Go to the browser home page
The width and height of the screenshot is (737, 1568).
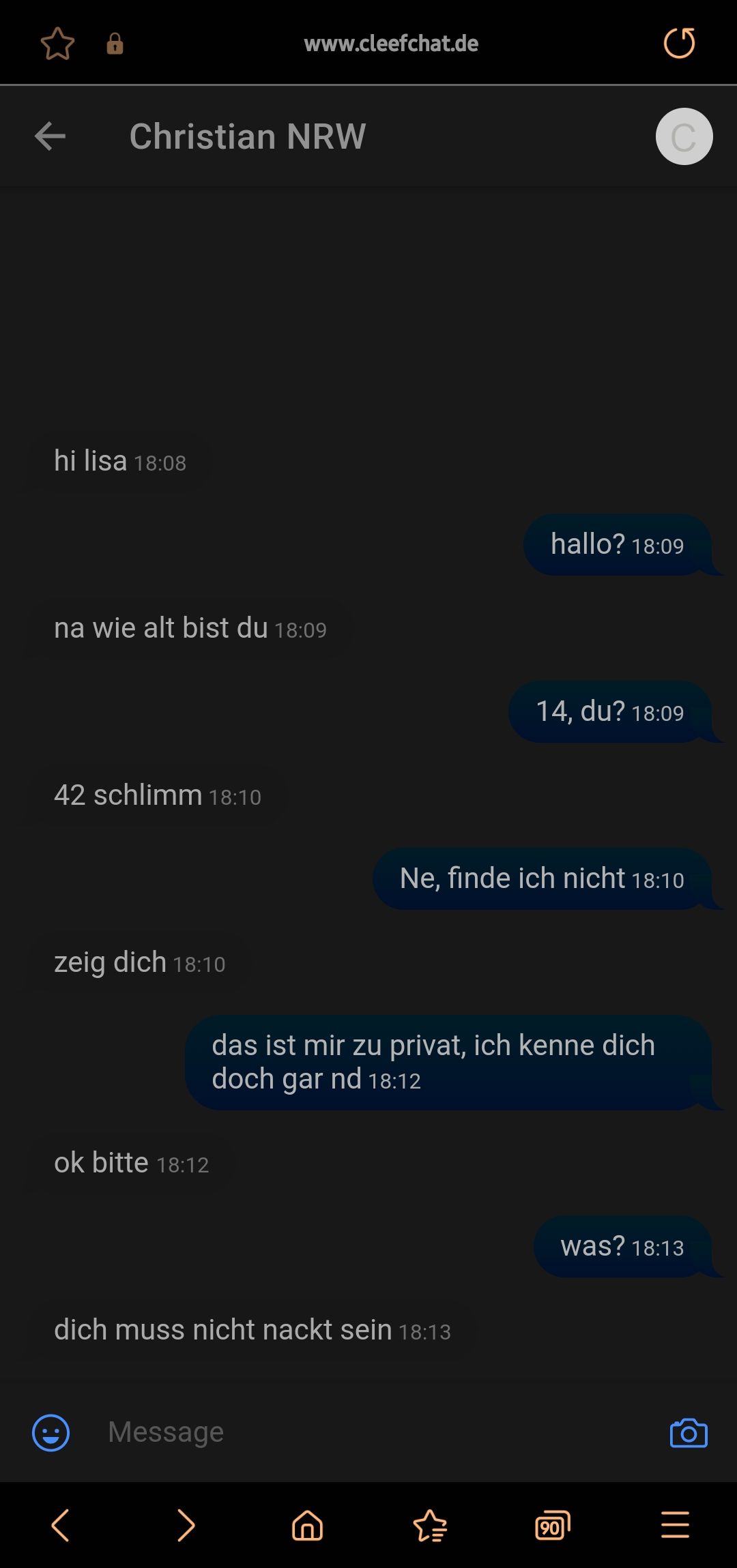[x=307, y=1525]
